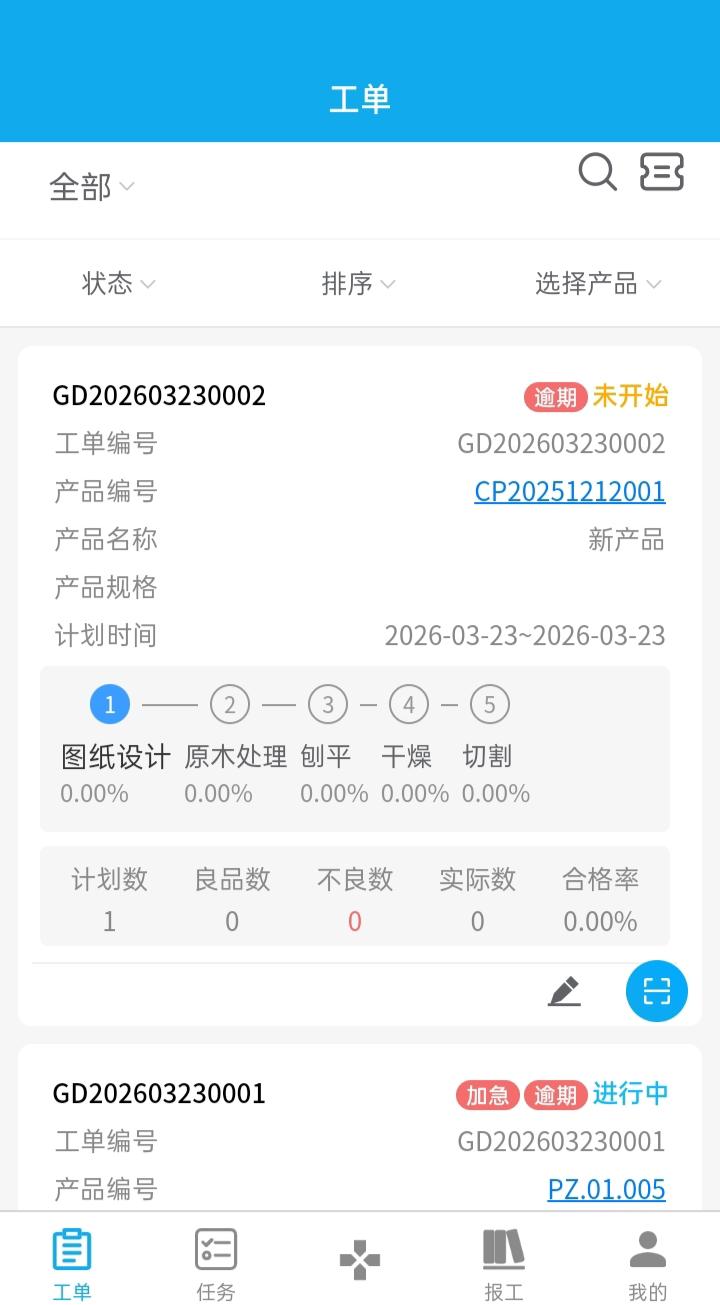Select the 工单 tab
This screenshot has width=720, height=1305.
tap(72, 1265)
